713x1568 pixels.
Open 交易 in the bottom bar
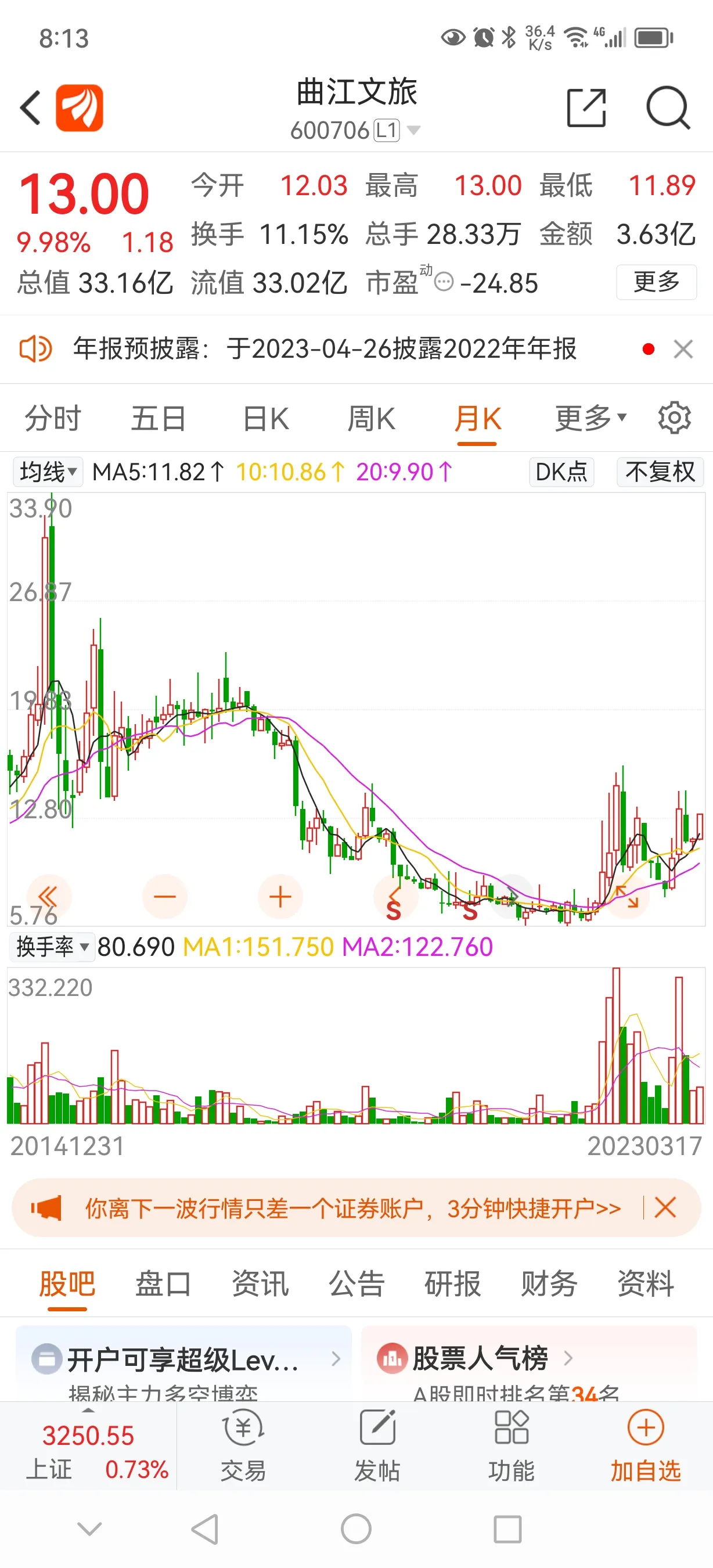[243, 1446]
